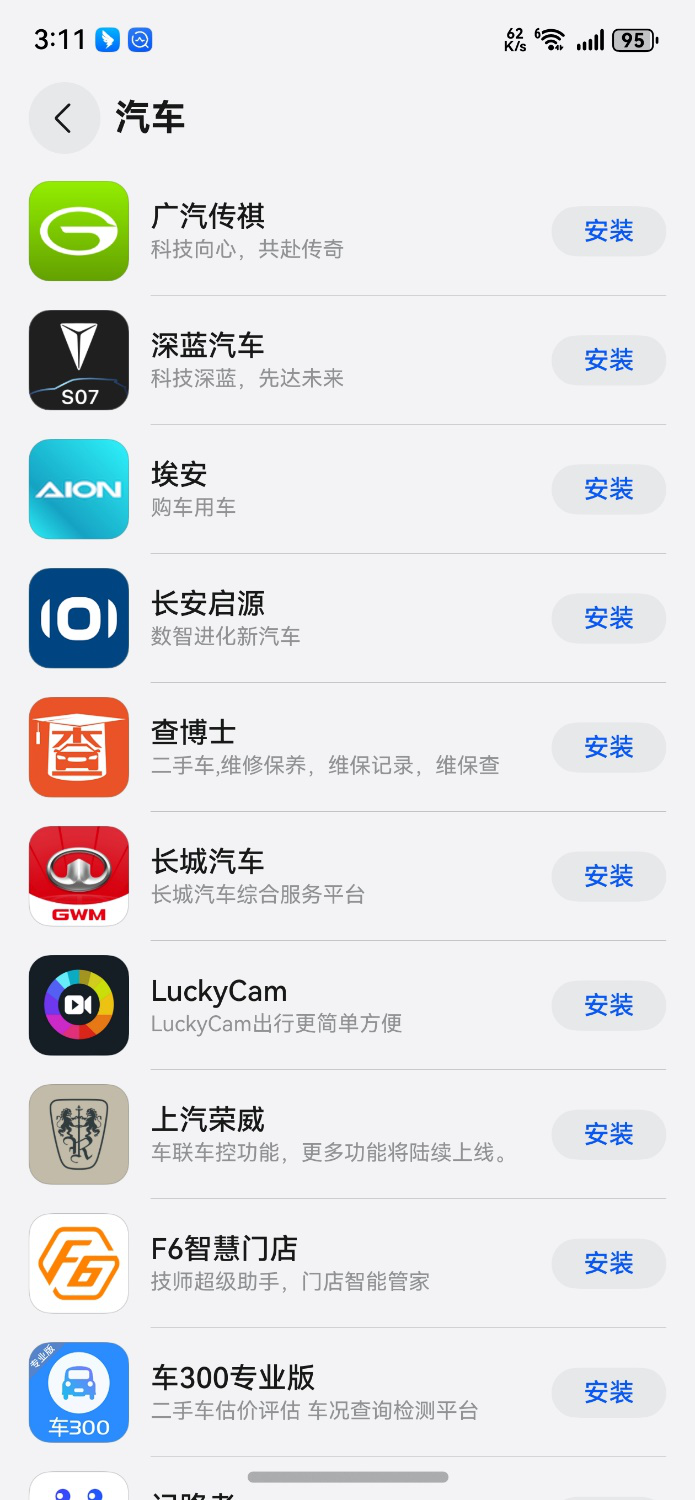Tap 安装 beside F6智慧门店

click(x=608, y=1263)
